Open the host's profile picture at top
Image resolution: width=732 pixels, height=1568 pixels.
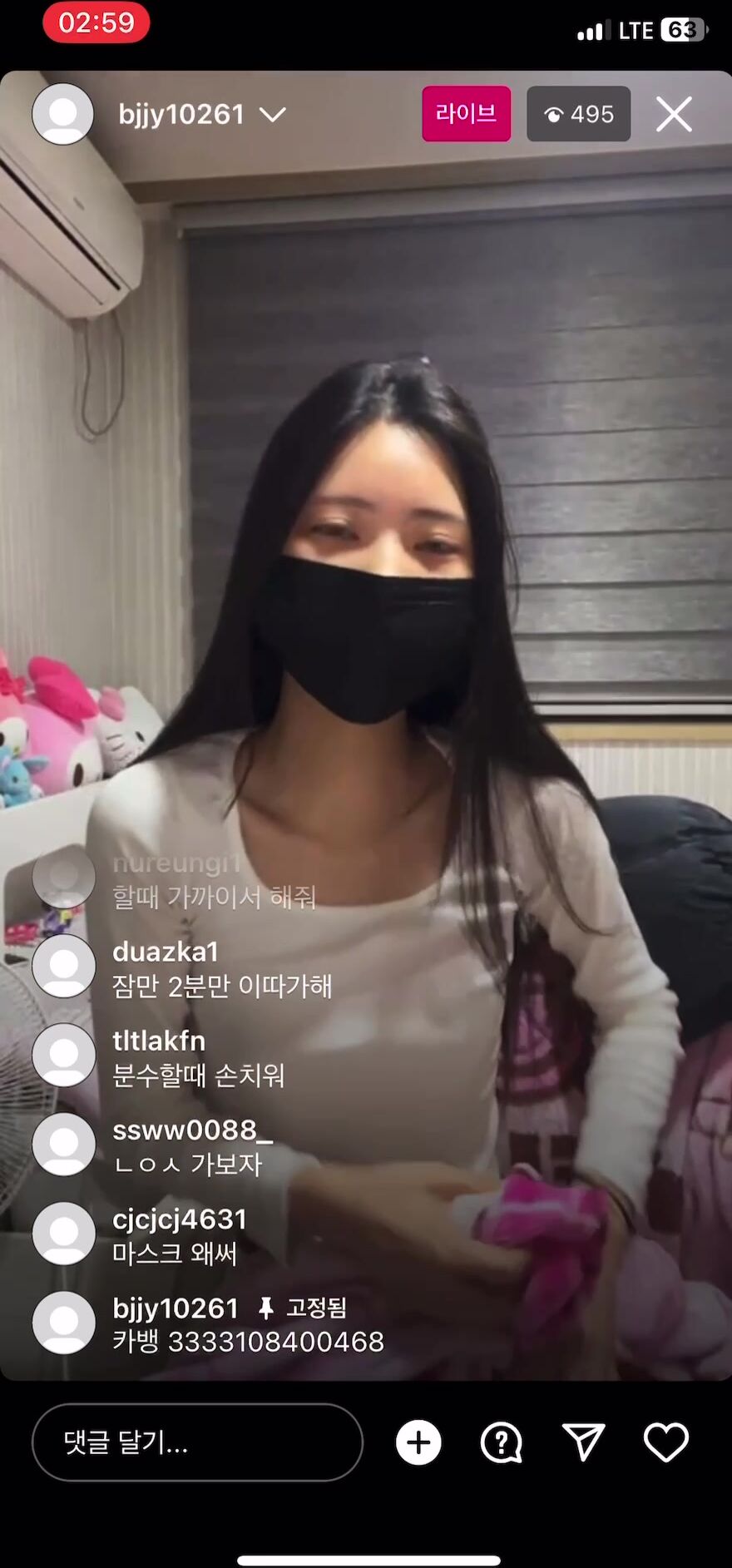tap(63, 114)
